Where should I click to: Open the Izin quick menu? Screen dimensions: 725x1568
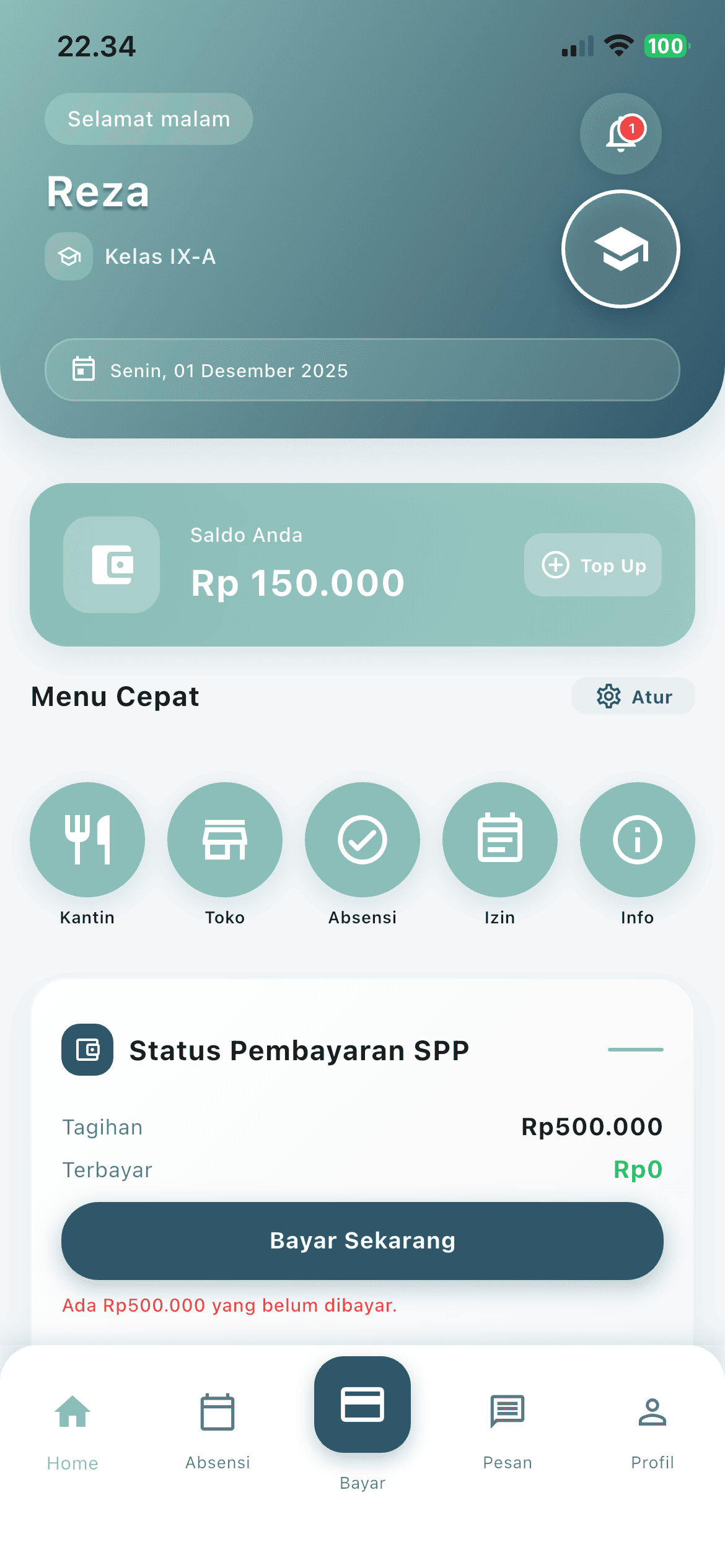500,839
